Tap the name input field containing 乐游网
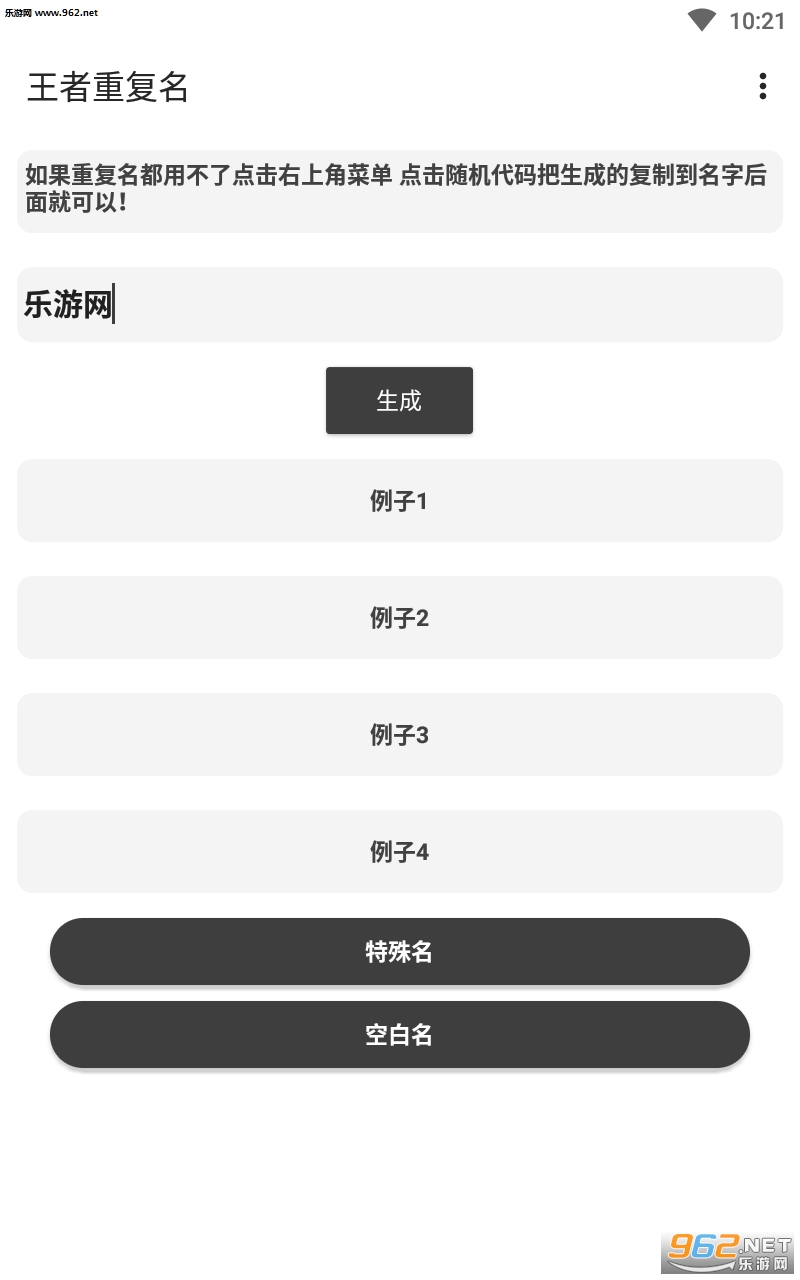This screenshot has height=1280, width=800. point(400,304)
